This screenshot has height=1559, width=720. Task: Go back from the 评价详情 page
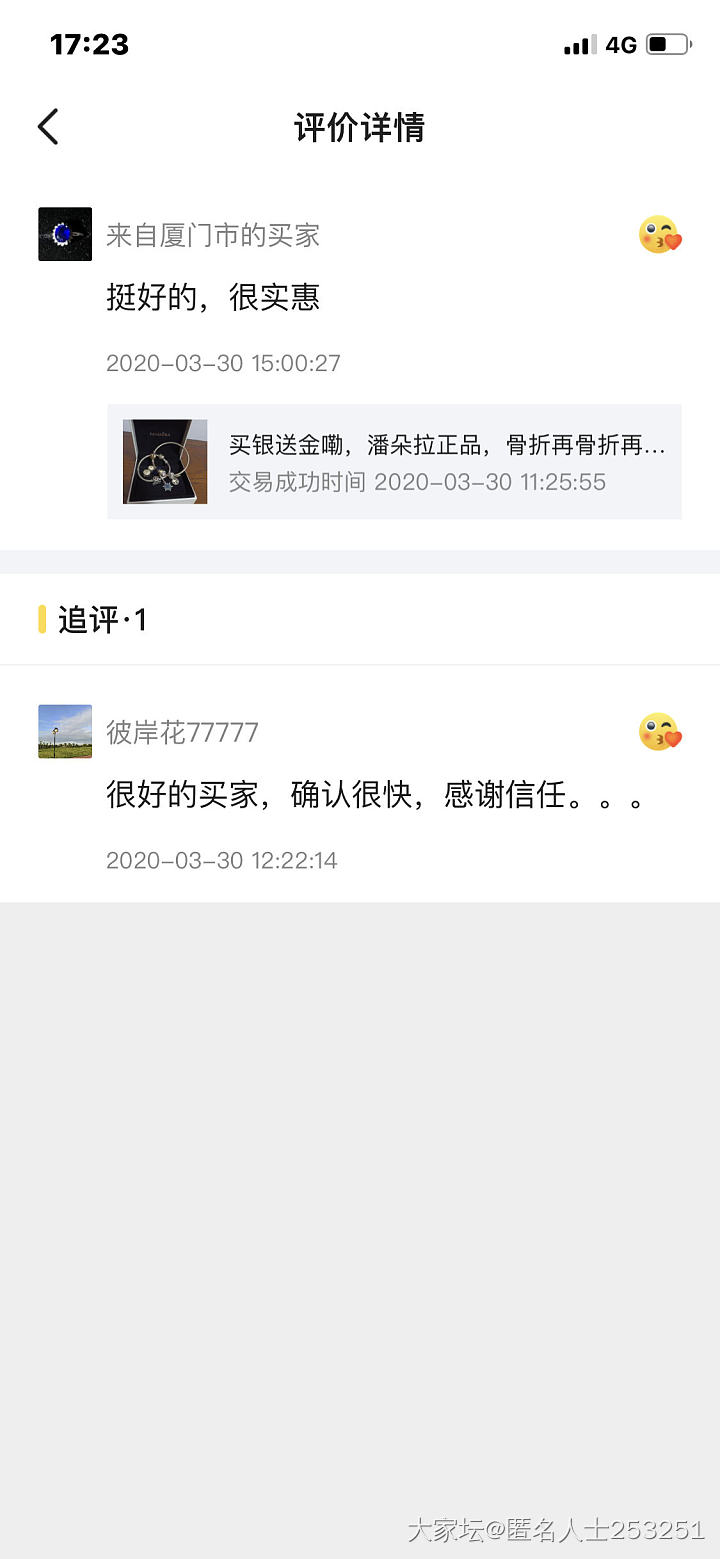coord(48,127)
